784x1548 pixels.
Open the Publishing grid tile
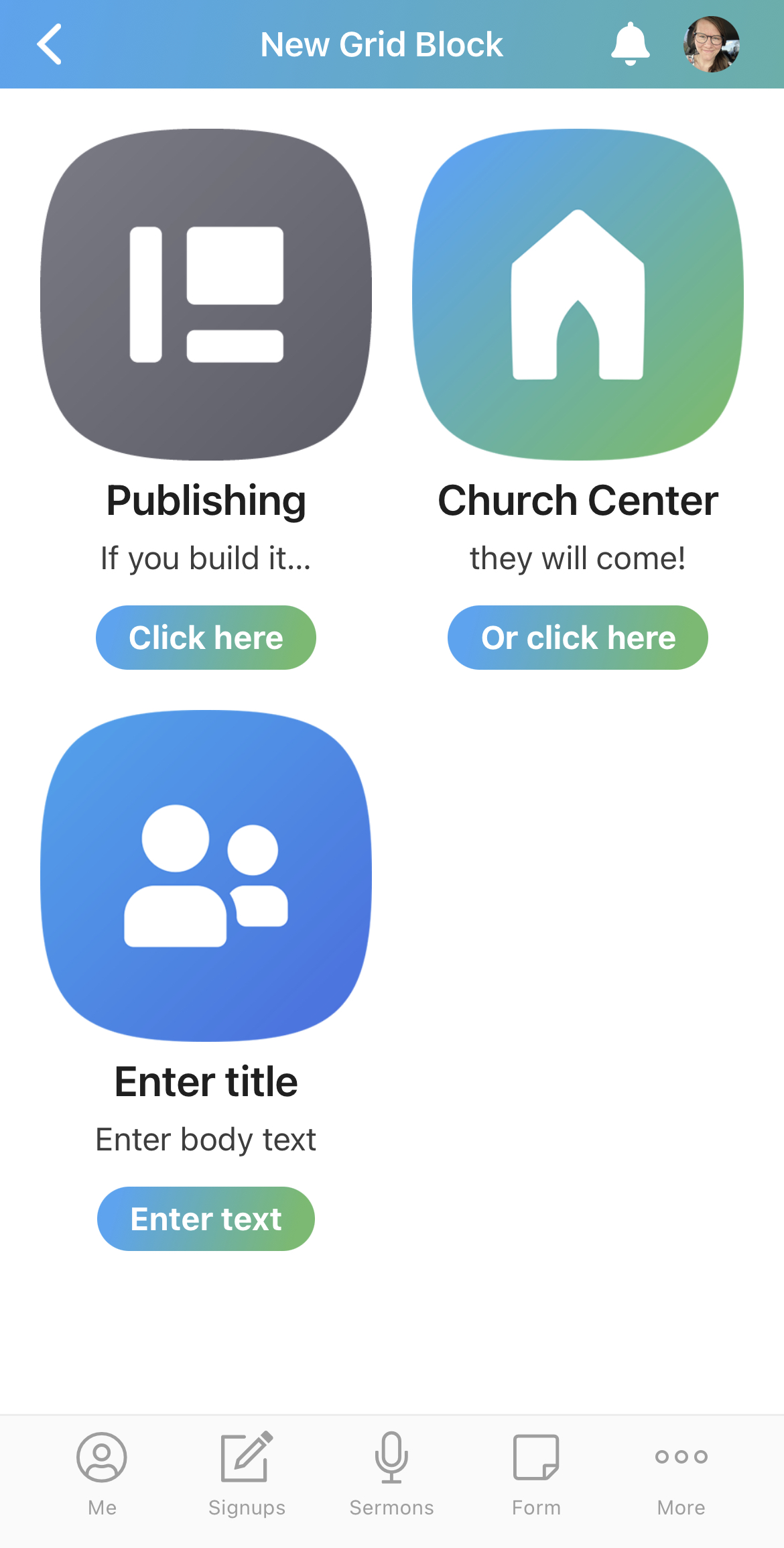tap(206, 295)
